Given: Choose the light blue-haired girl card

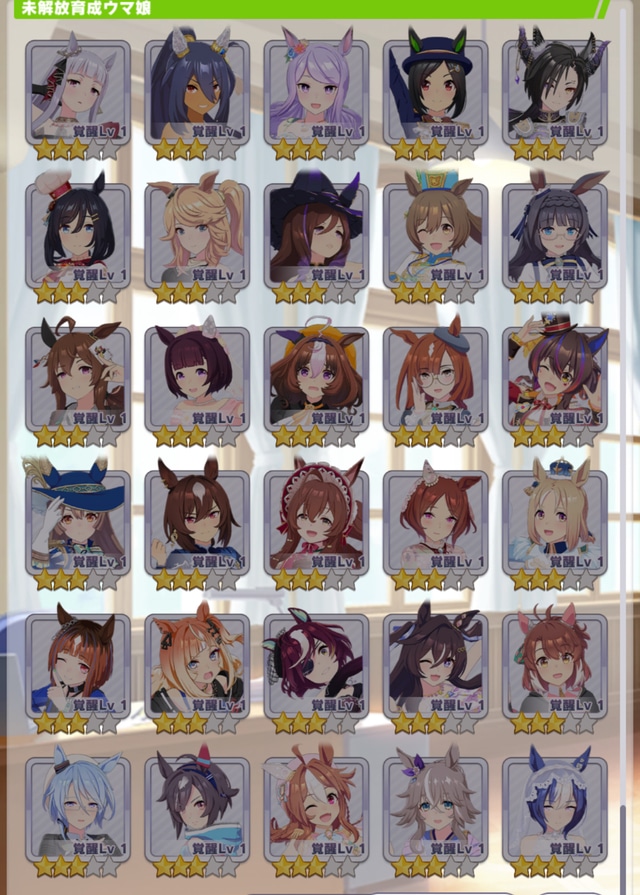Looking at the screenshot, I should [x=77, y=807].
